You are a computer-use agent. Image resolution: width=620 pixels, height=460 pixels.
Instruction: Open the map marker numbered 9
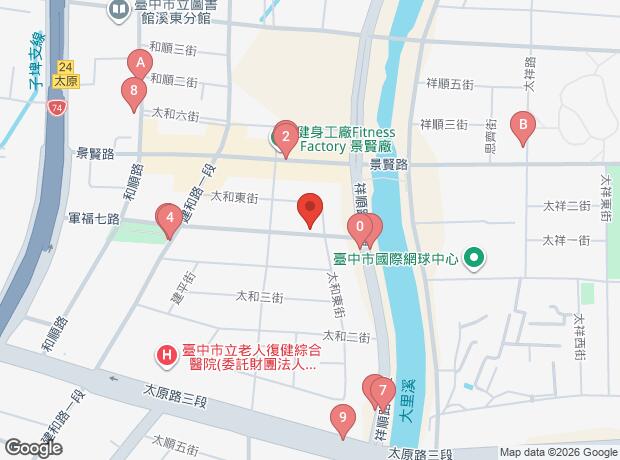pos(343,419)
